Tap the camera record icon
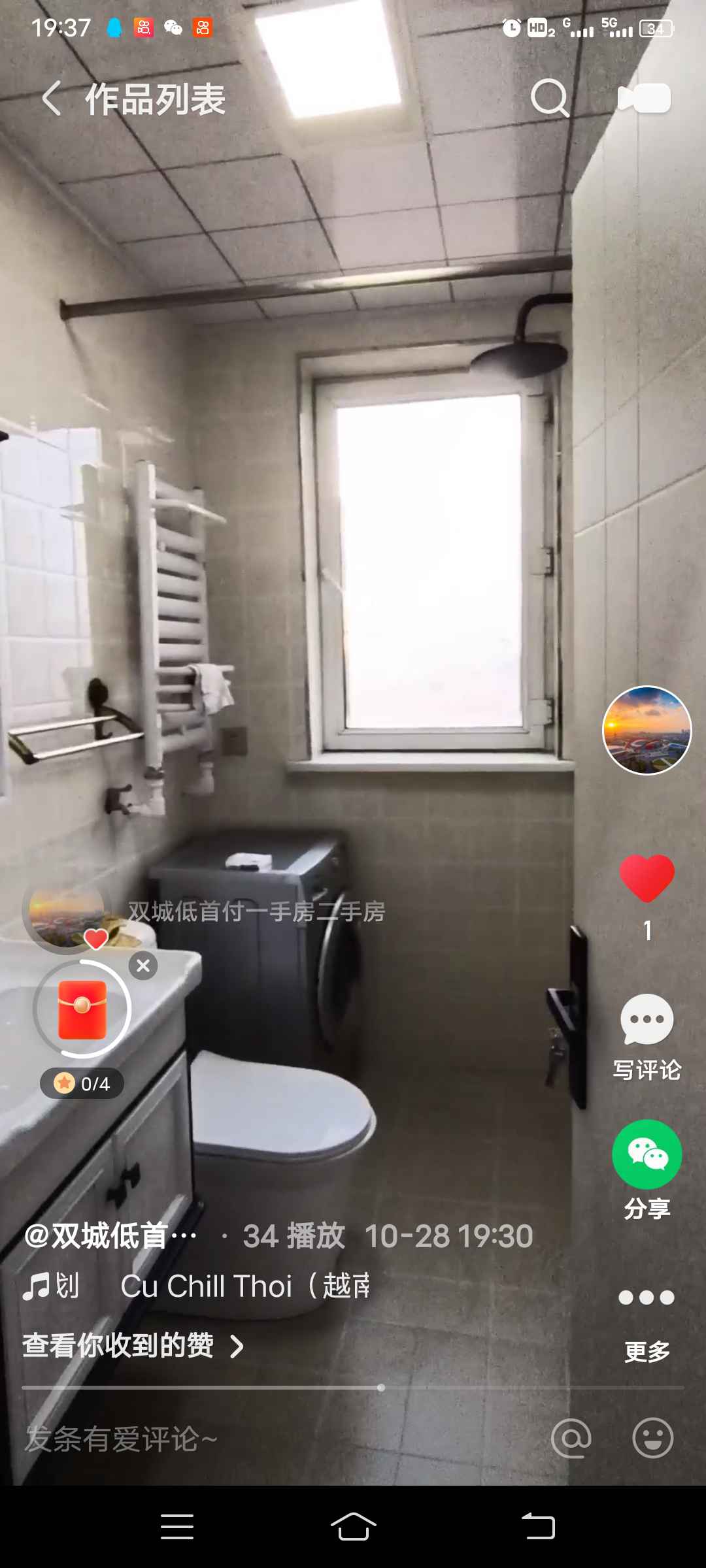 pos(644,99)
